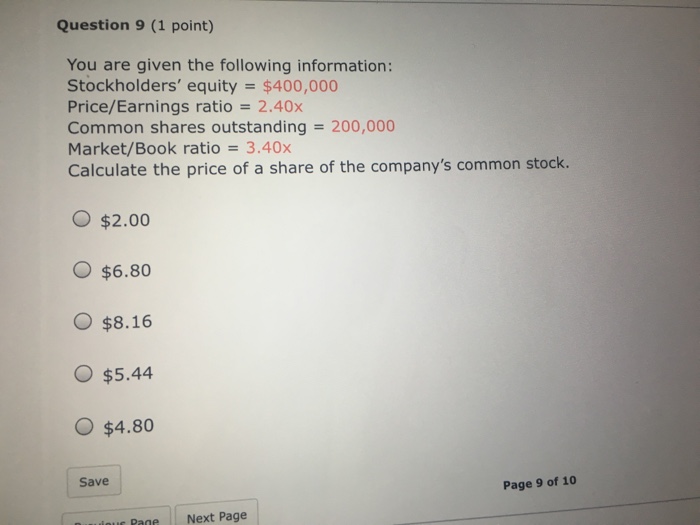Tap the Save button
The image size is (700, 525).
tap(94, 481)
